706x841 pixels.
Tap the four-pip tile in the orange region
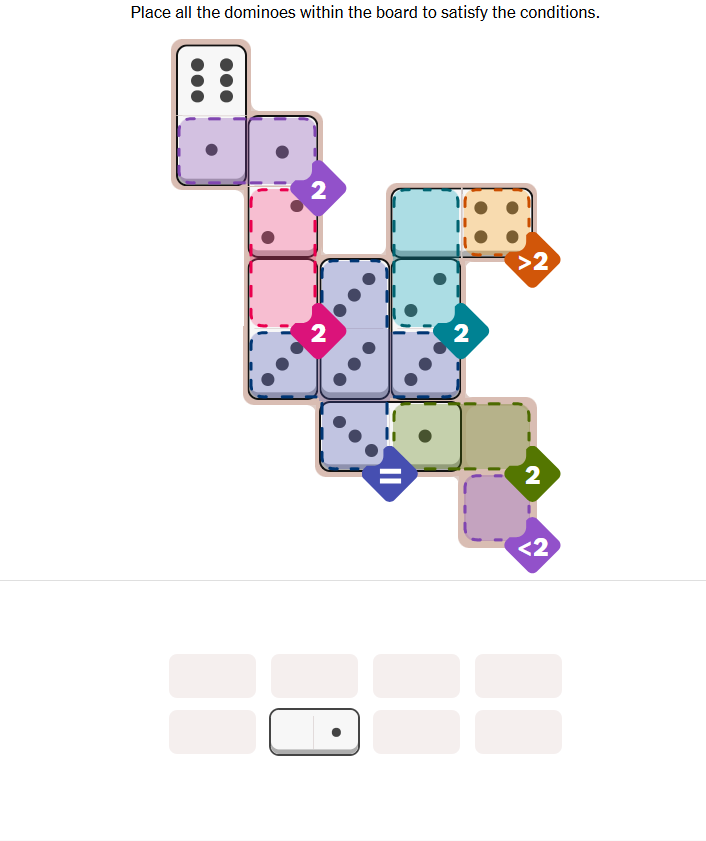coord(497,222)
